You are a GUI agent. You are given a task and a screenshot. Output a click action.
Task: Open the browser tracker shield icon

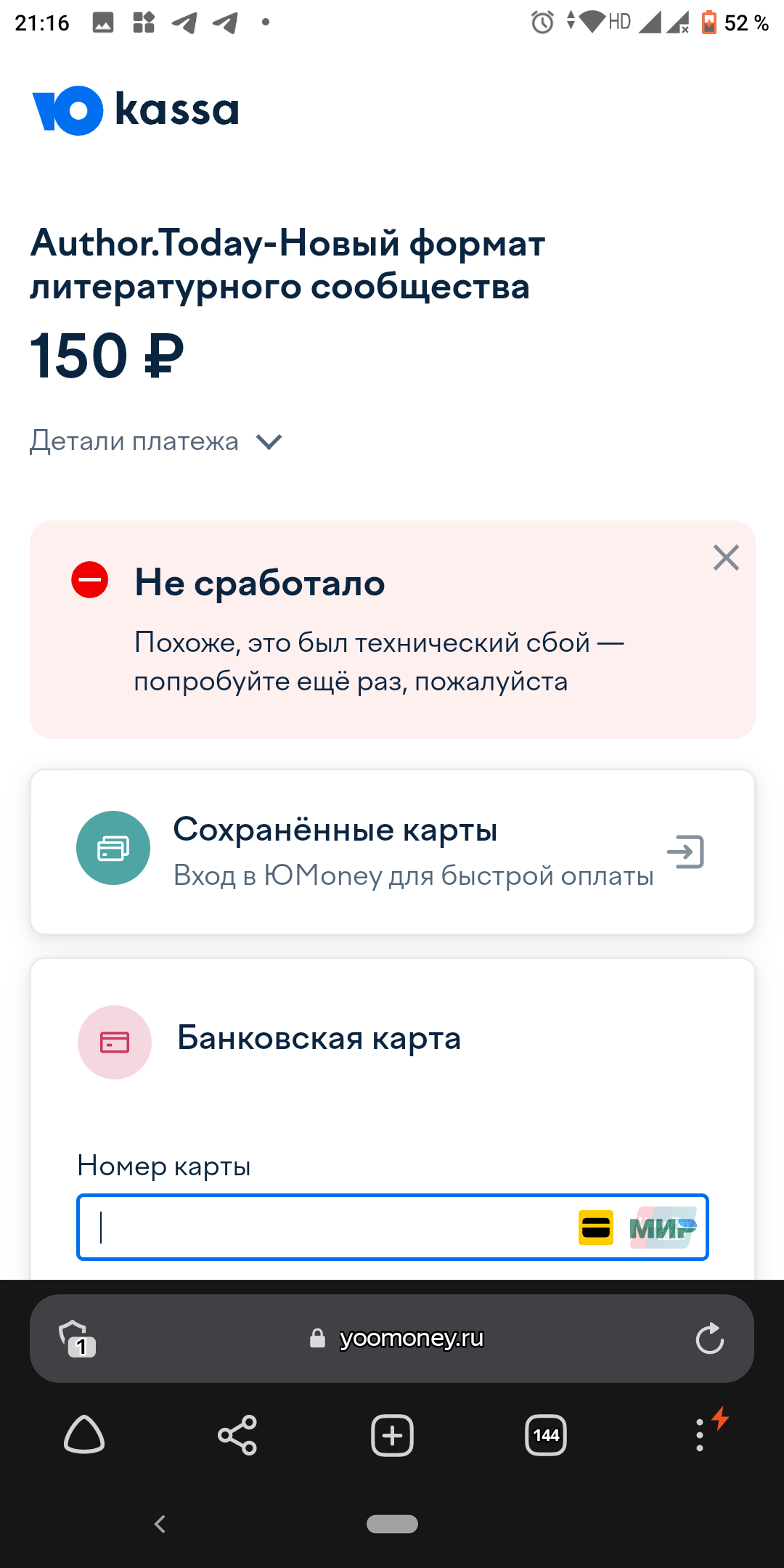(x=76, y=1338)
